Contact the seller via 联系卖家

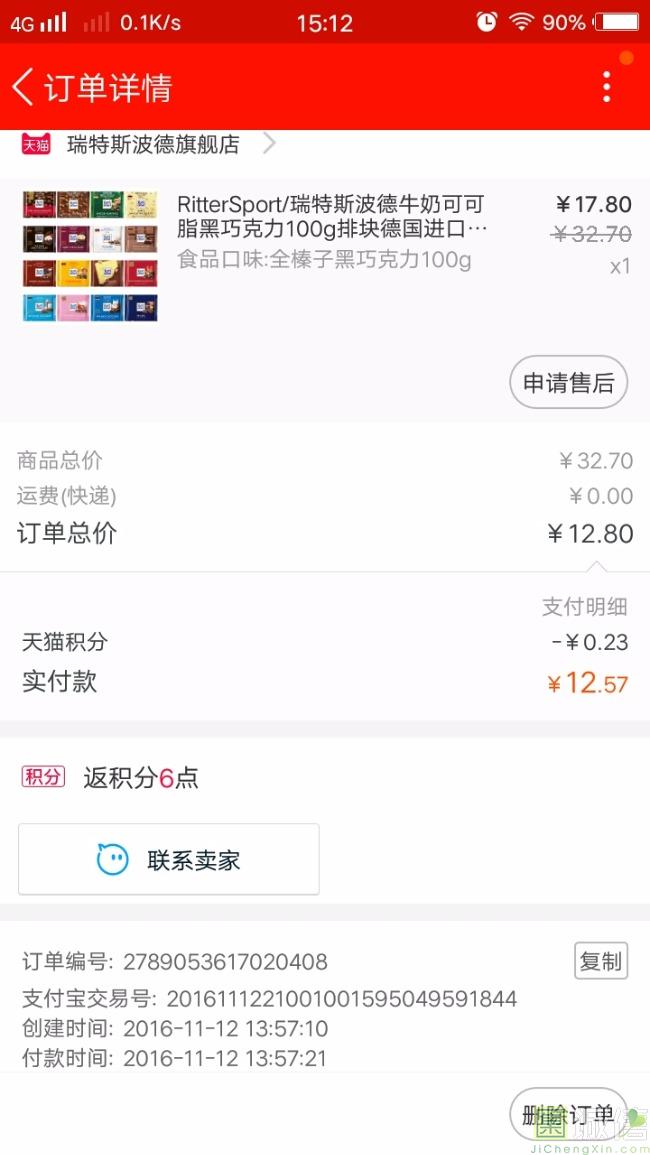(169, 859)
